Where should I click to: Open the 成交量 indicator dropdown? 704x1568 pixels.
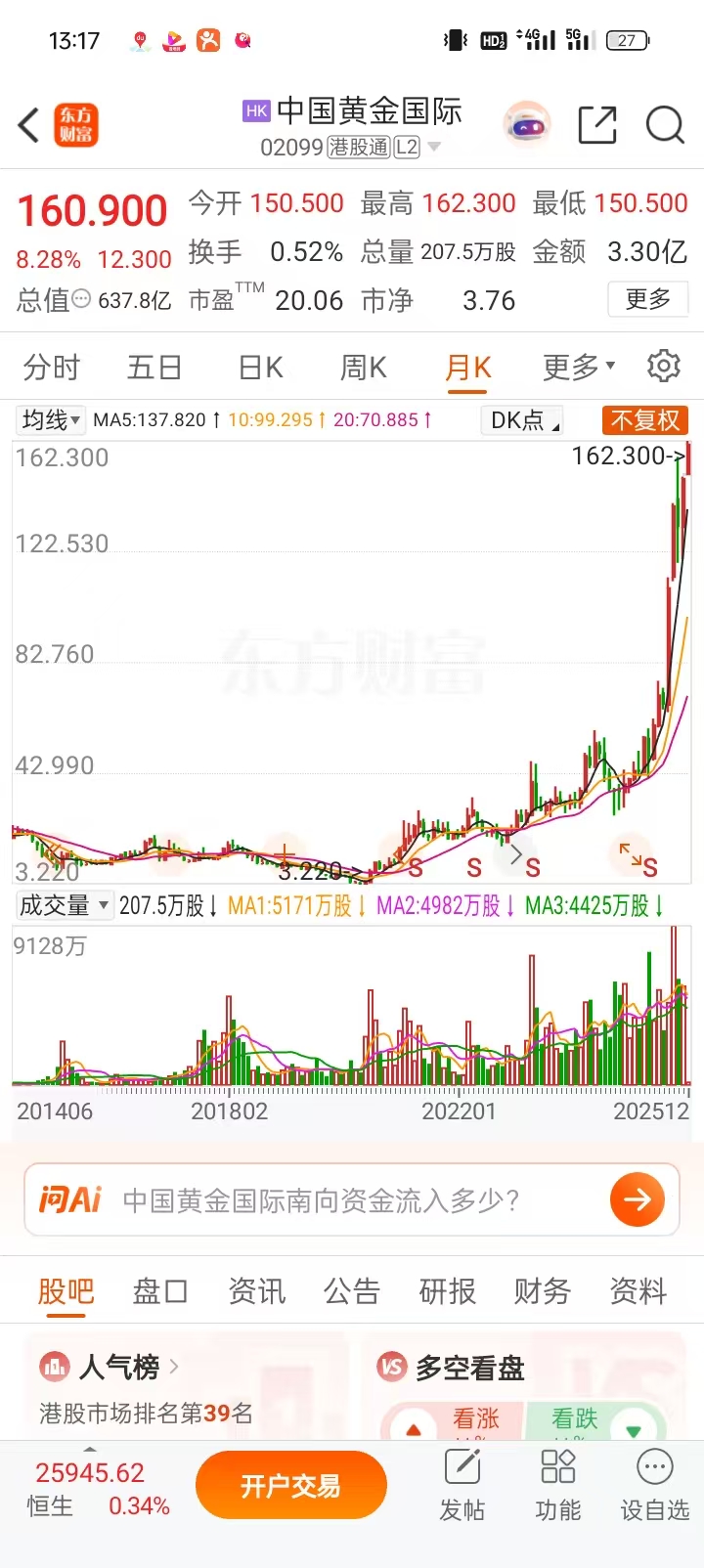64,905
